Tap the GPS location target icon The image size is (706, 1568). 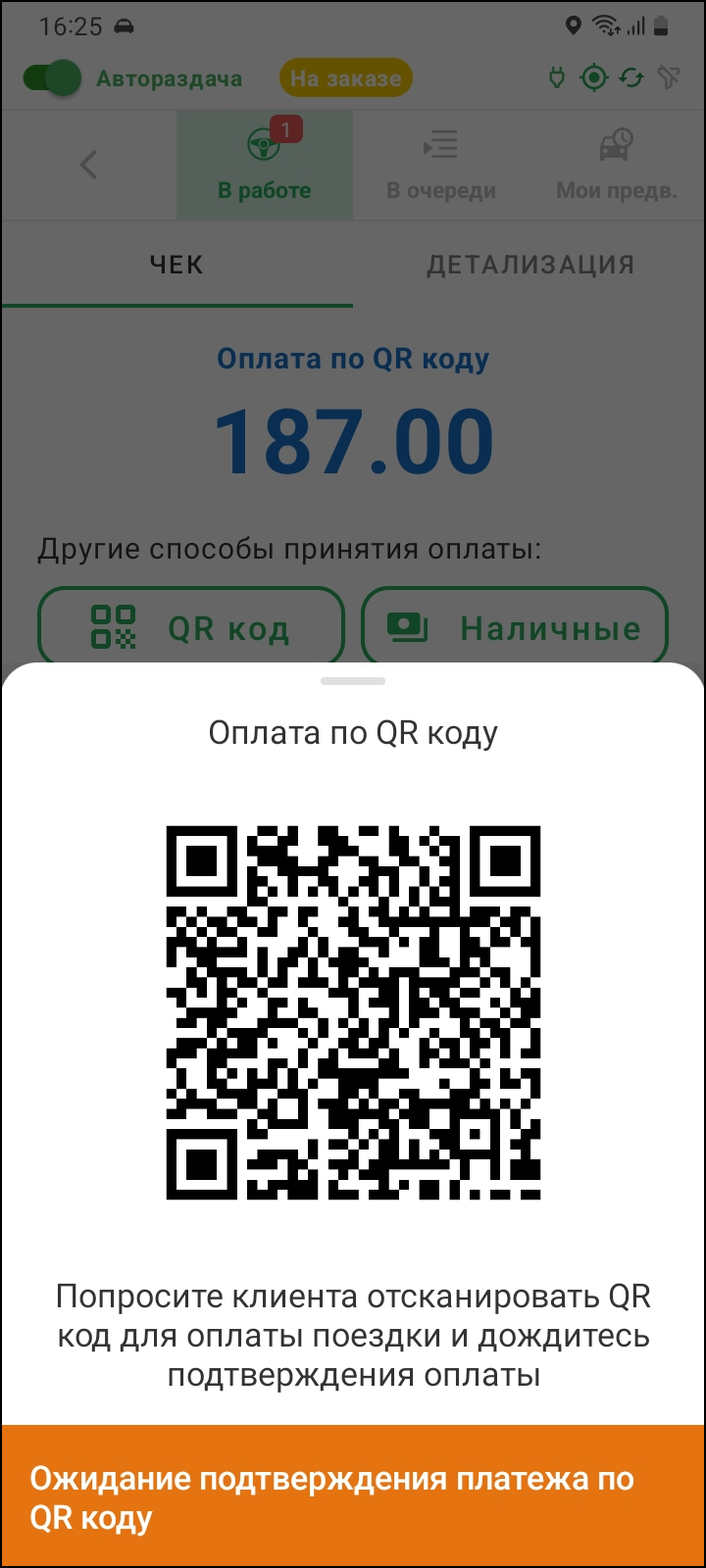coord(594,78)
